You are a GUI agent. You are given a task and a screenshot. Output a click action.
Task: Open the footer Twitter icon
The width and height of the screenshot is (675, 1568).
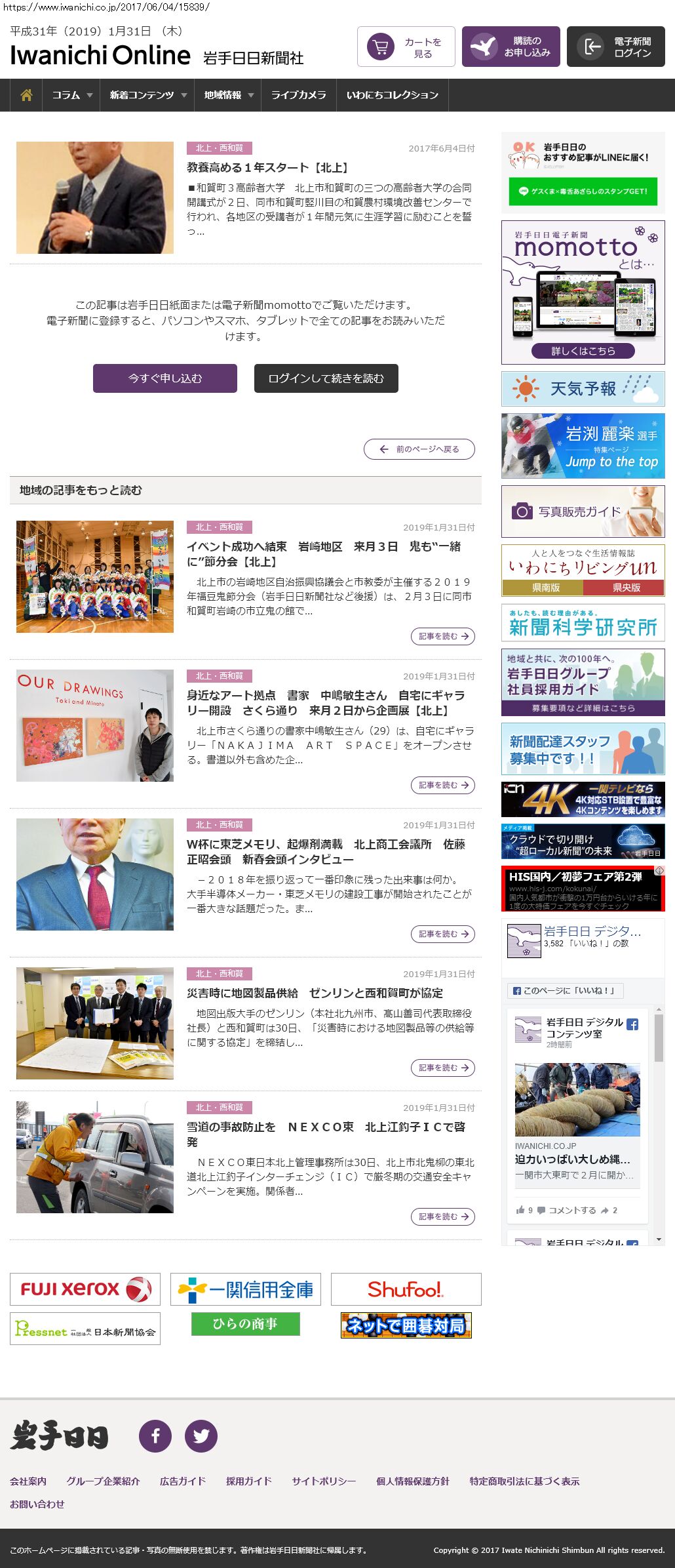[x=201, y=1436]
